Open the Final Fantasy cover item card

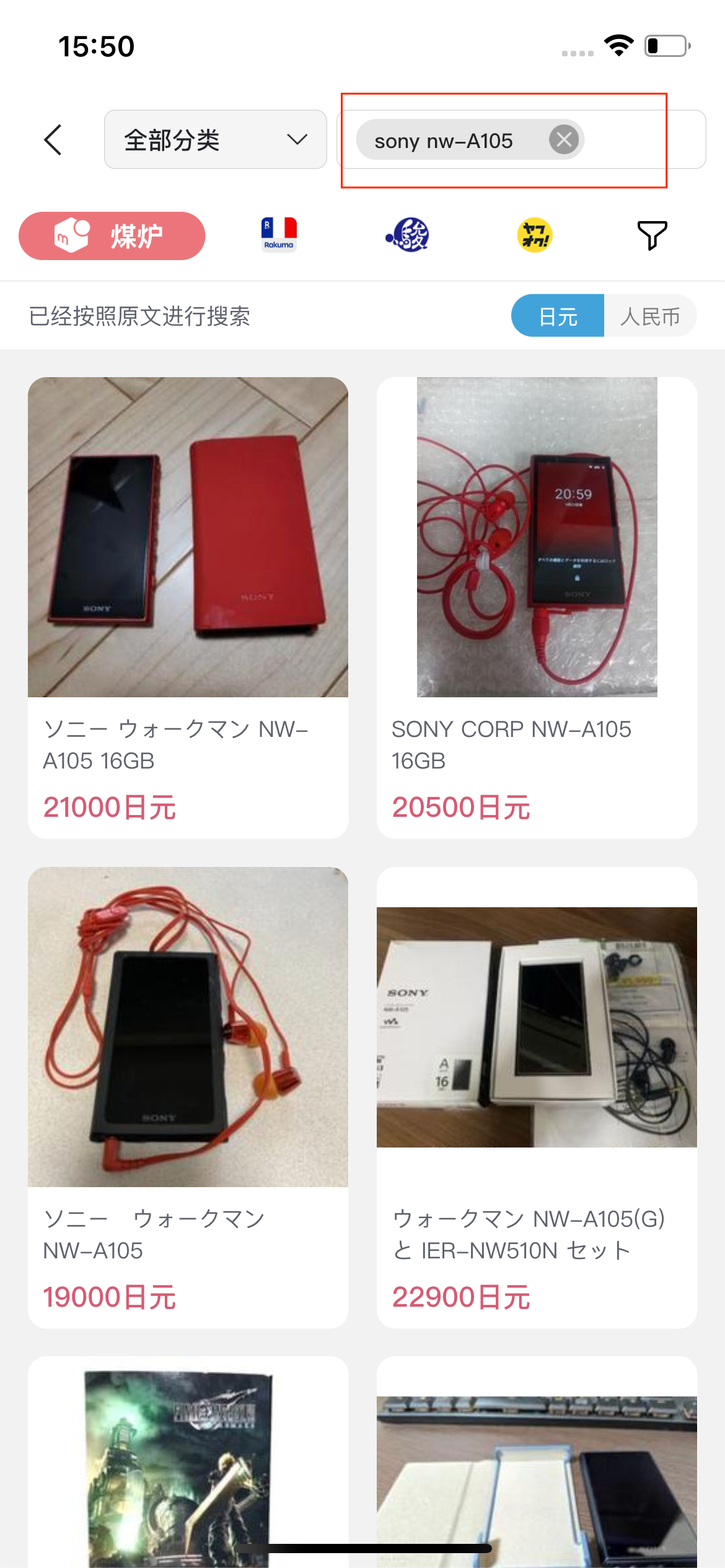[188, 1468]
